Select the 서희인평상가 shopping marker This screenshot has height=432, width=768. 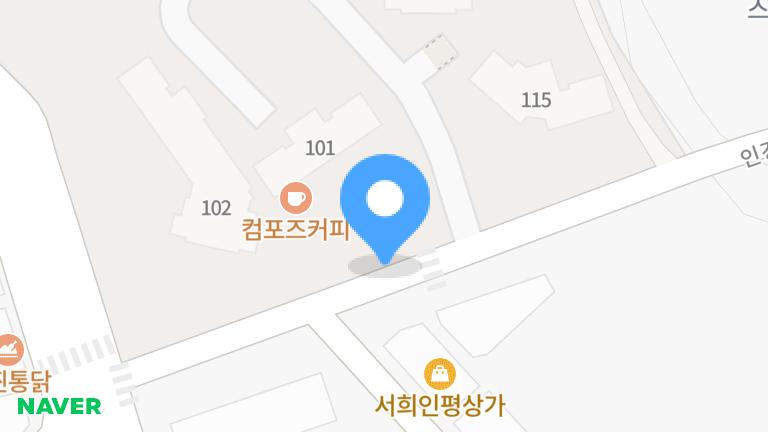[x=439, y=375]
